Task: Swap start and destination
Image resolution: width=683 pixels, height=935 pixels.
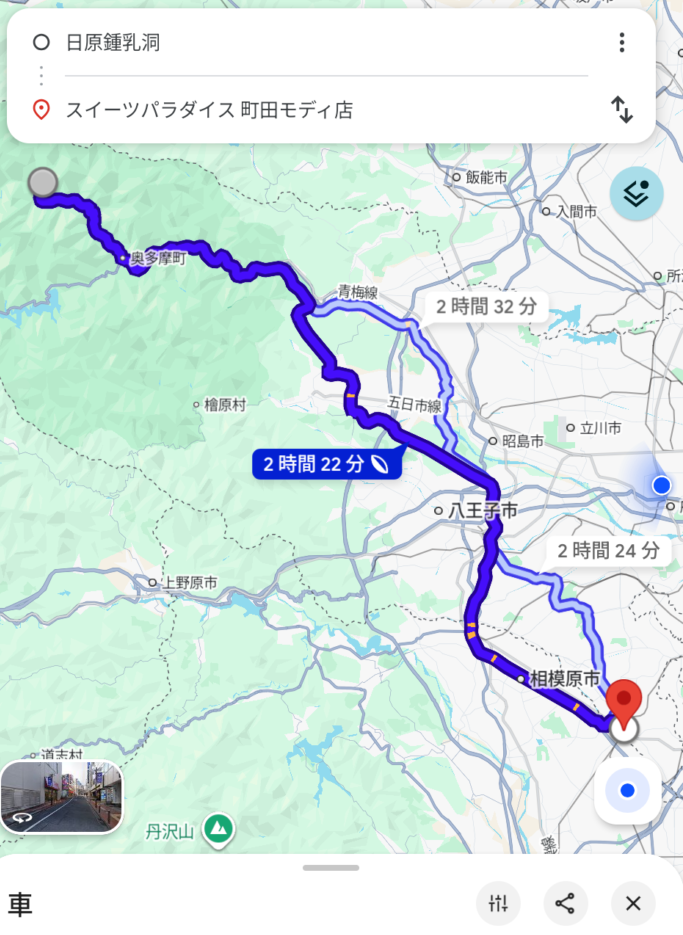Action: tap(622, 110)
